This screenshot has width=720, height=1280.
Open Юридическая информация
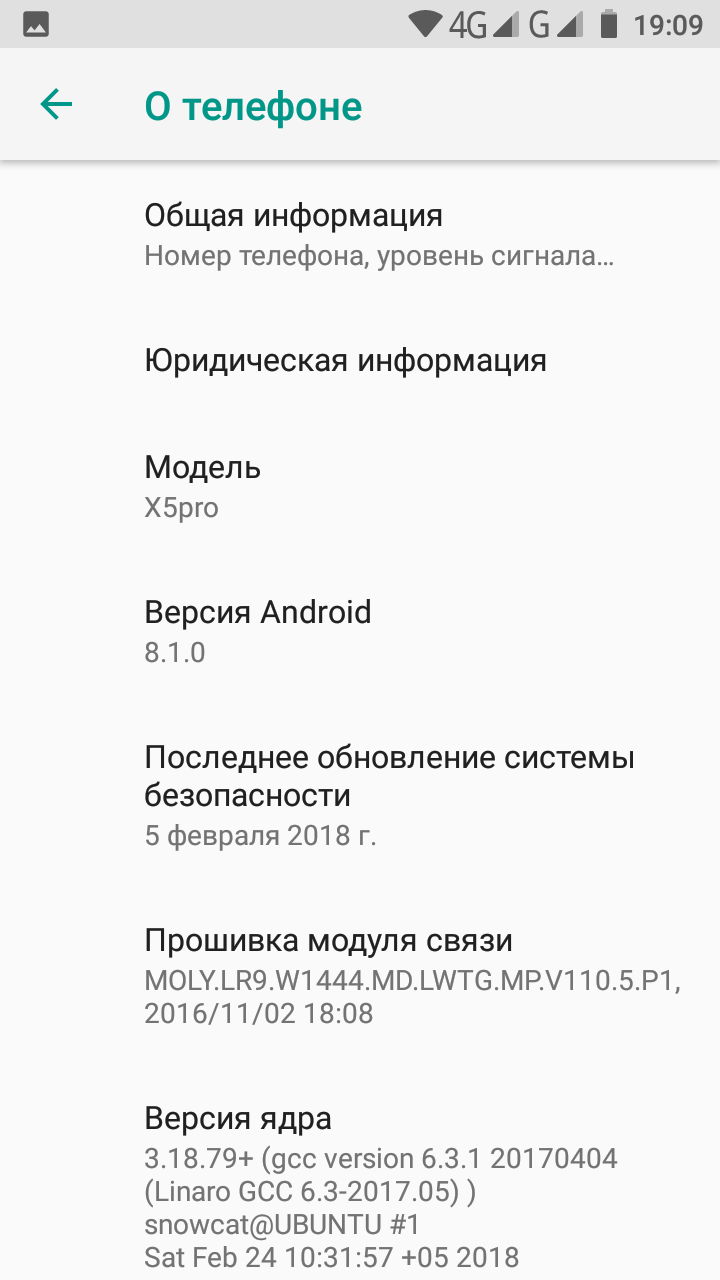pos(360,360)
